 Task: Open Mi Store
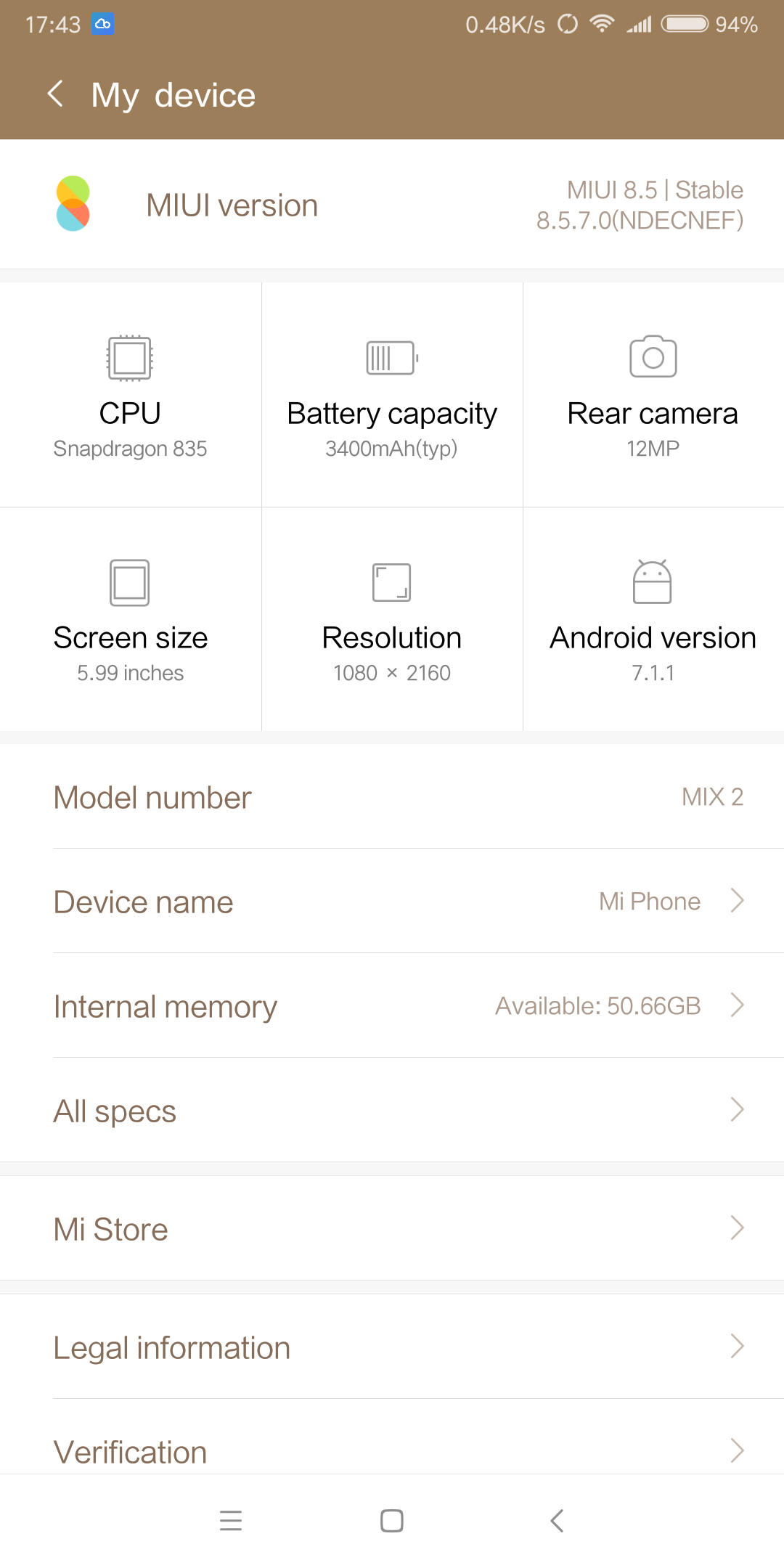tap(392, 1229)
